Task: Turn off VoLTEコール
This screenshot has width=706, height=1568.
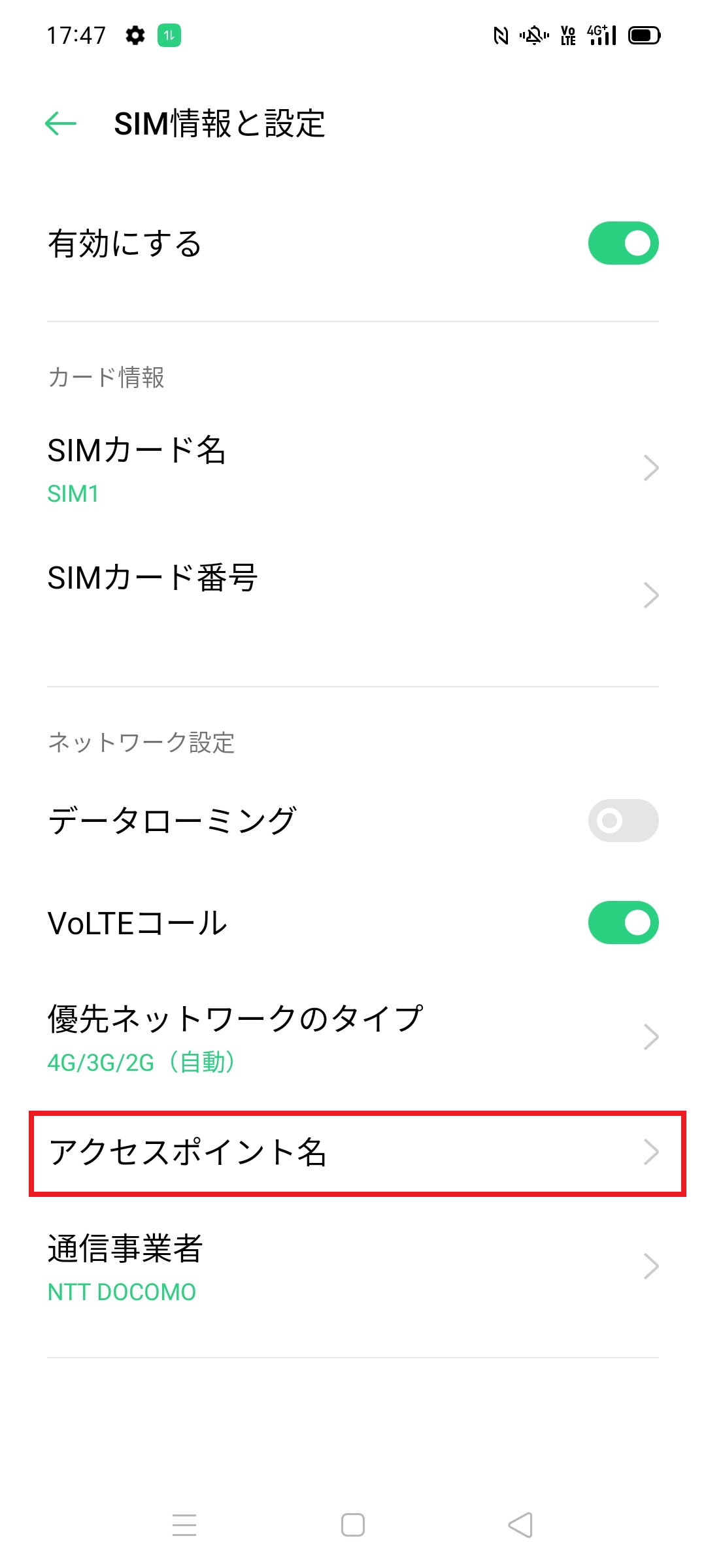Action: click(622, 922)
